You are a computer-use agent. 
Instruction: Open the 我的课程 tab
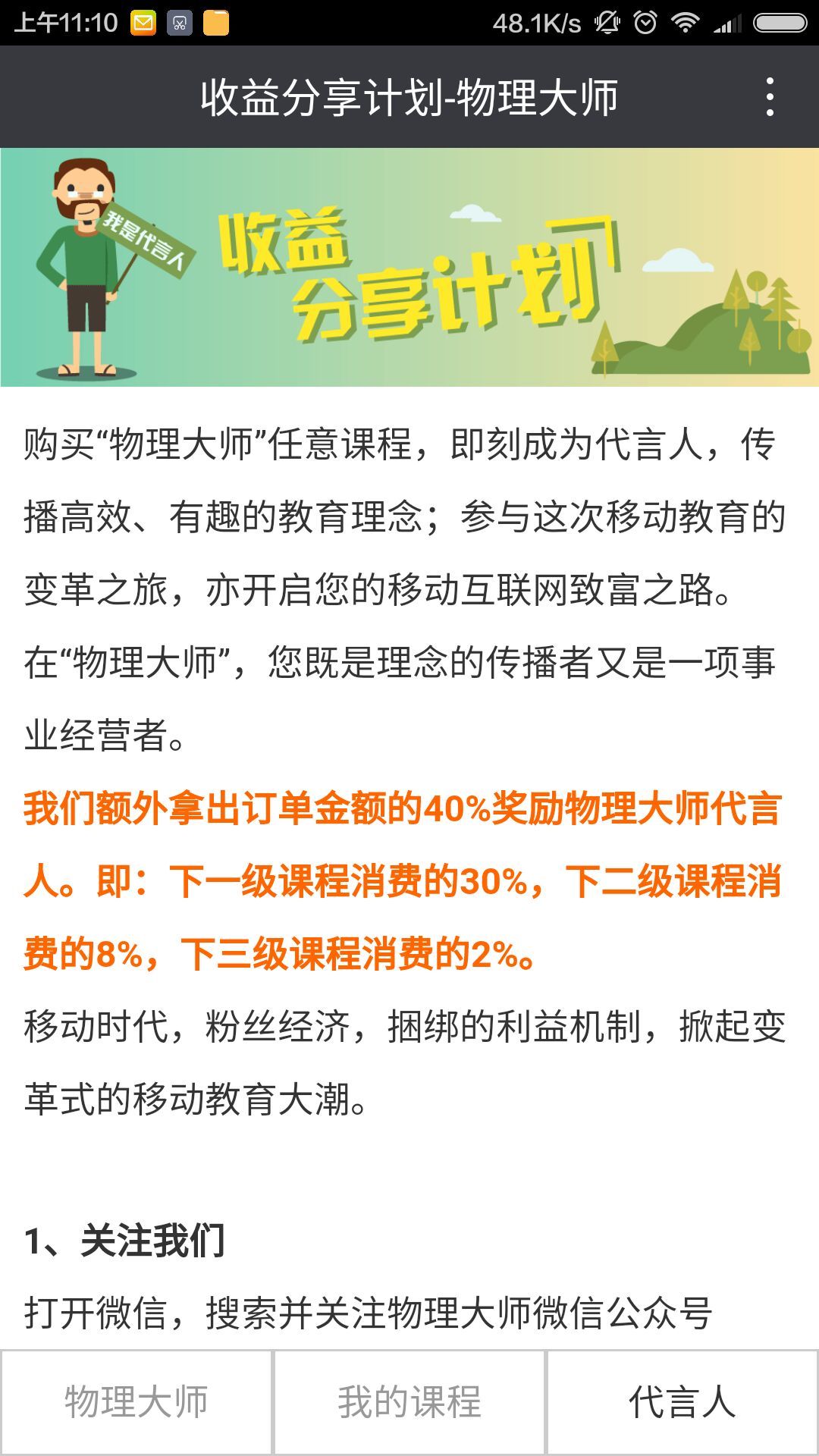coord(409,1401)
